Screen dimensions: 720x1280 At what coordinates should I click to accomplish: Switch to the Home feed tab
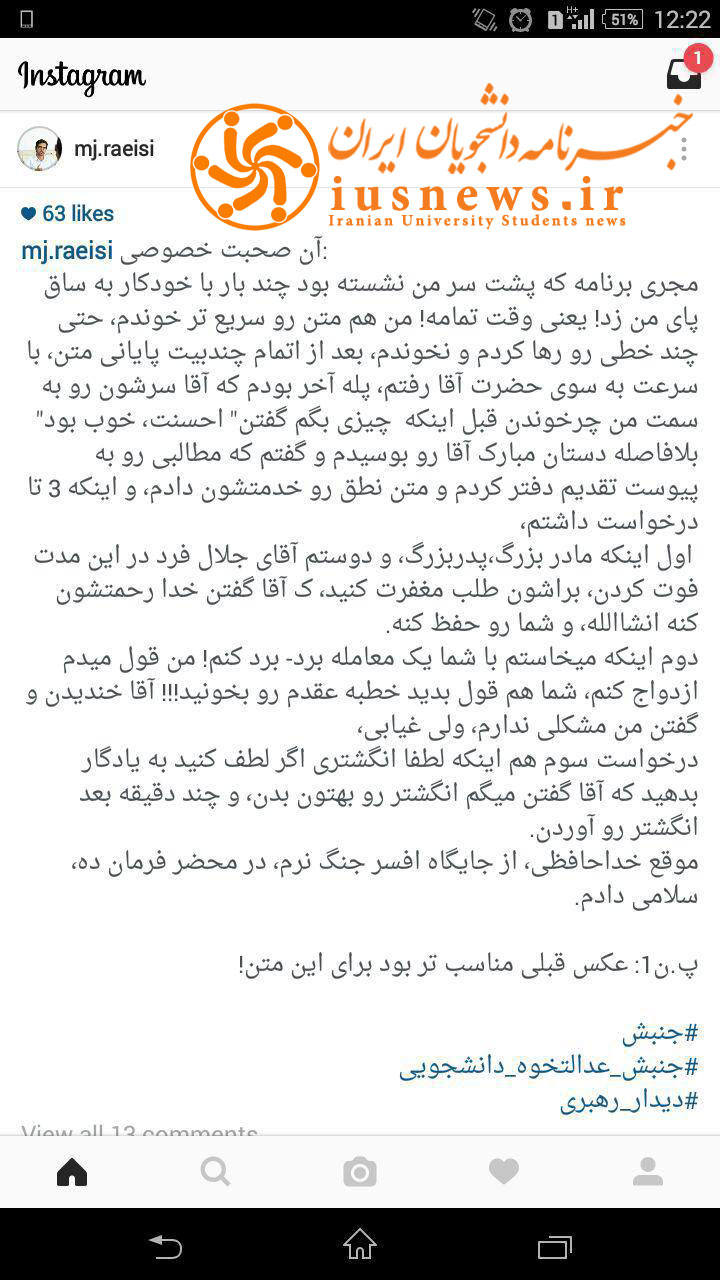coord(72,1172)
